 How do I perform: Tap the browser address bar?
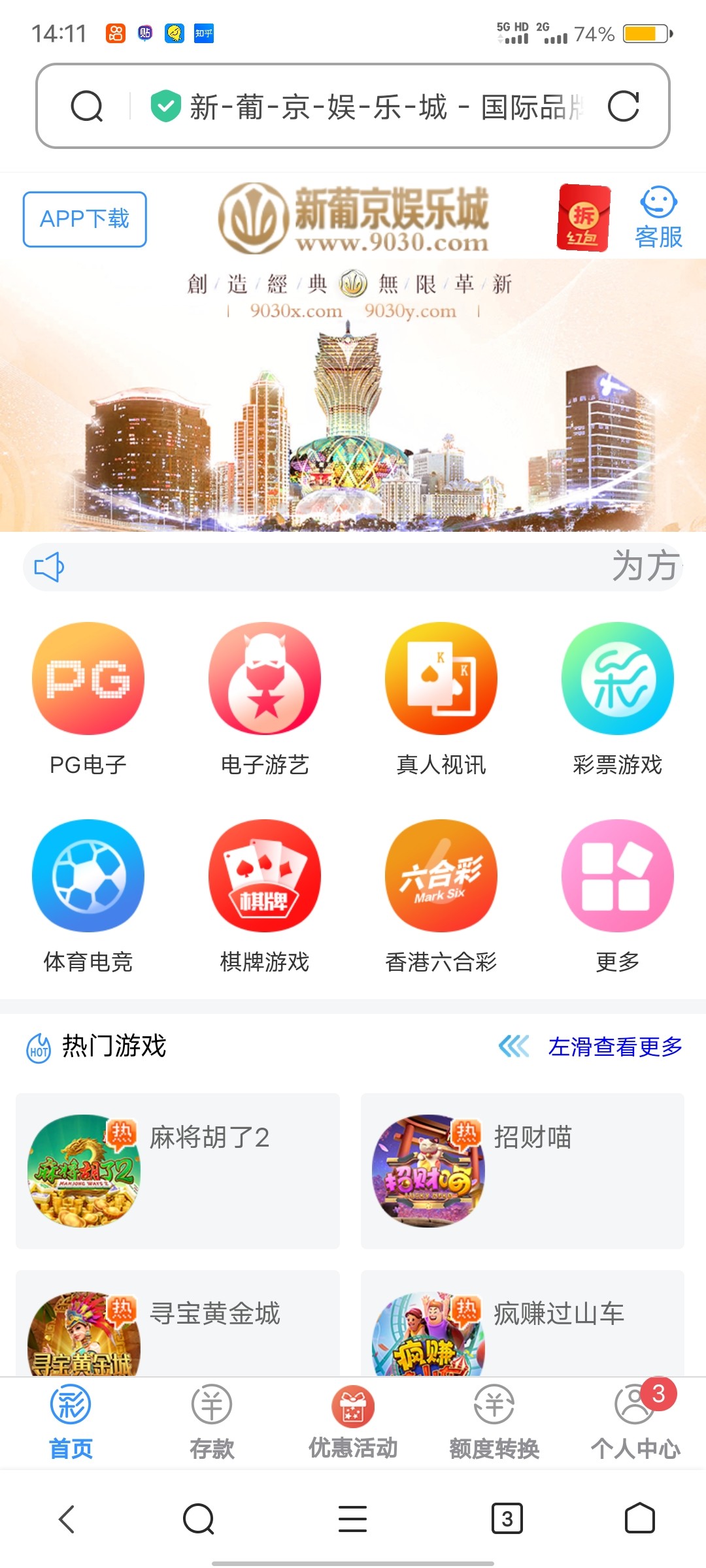(366, 106)
